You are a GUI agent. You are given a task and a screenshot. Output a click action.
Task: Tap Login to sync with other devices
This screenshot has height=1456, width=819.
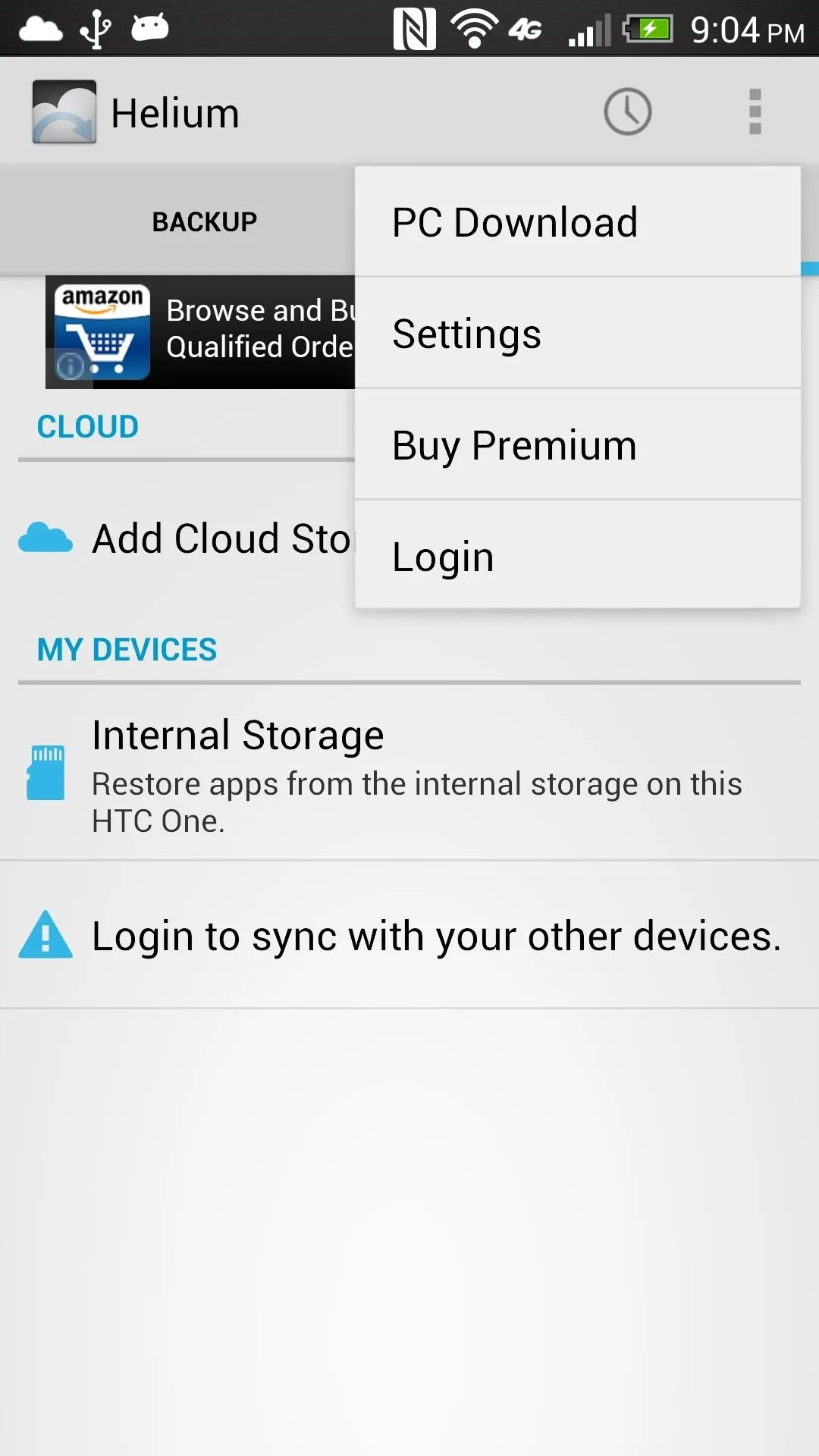[409, 935]
